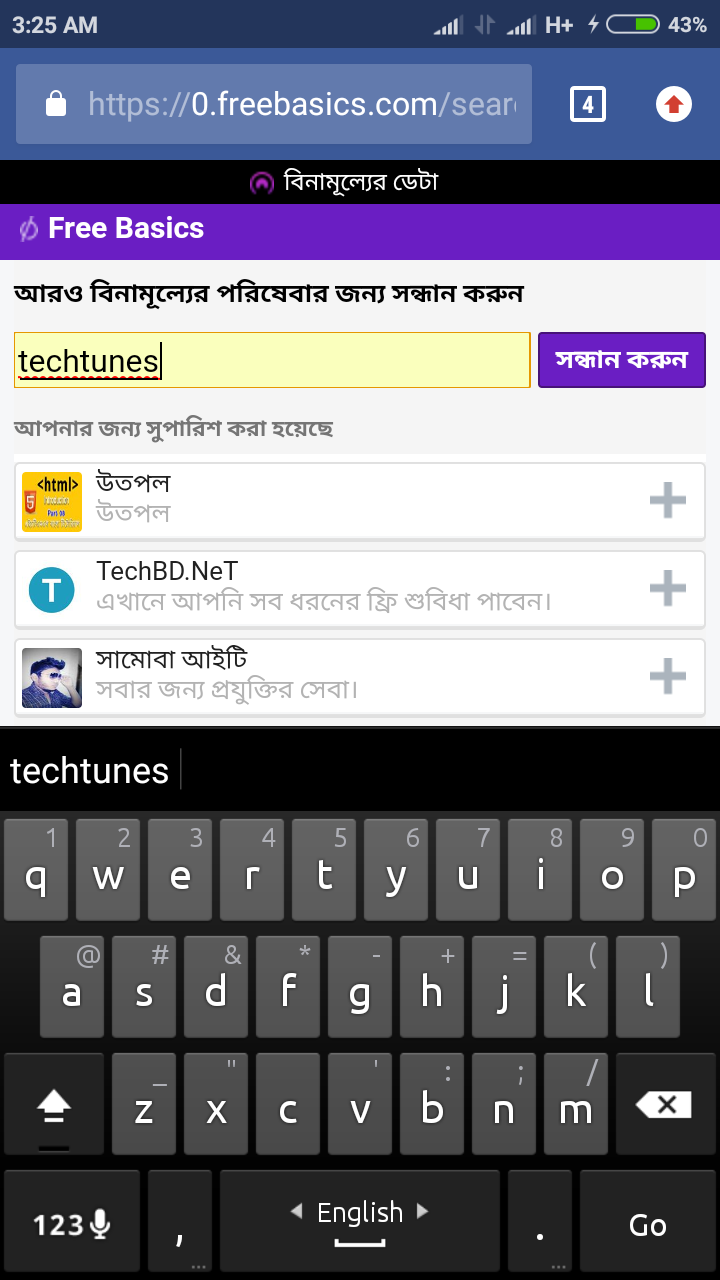This screenshot has height=1280, width=720.
Task: Add সামোবা আইটি using its plus icon
Action: [x=667, y=677]
